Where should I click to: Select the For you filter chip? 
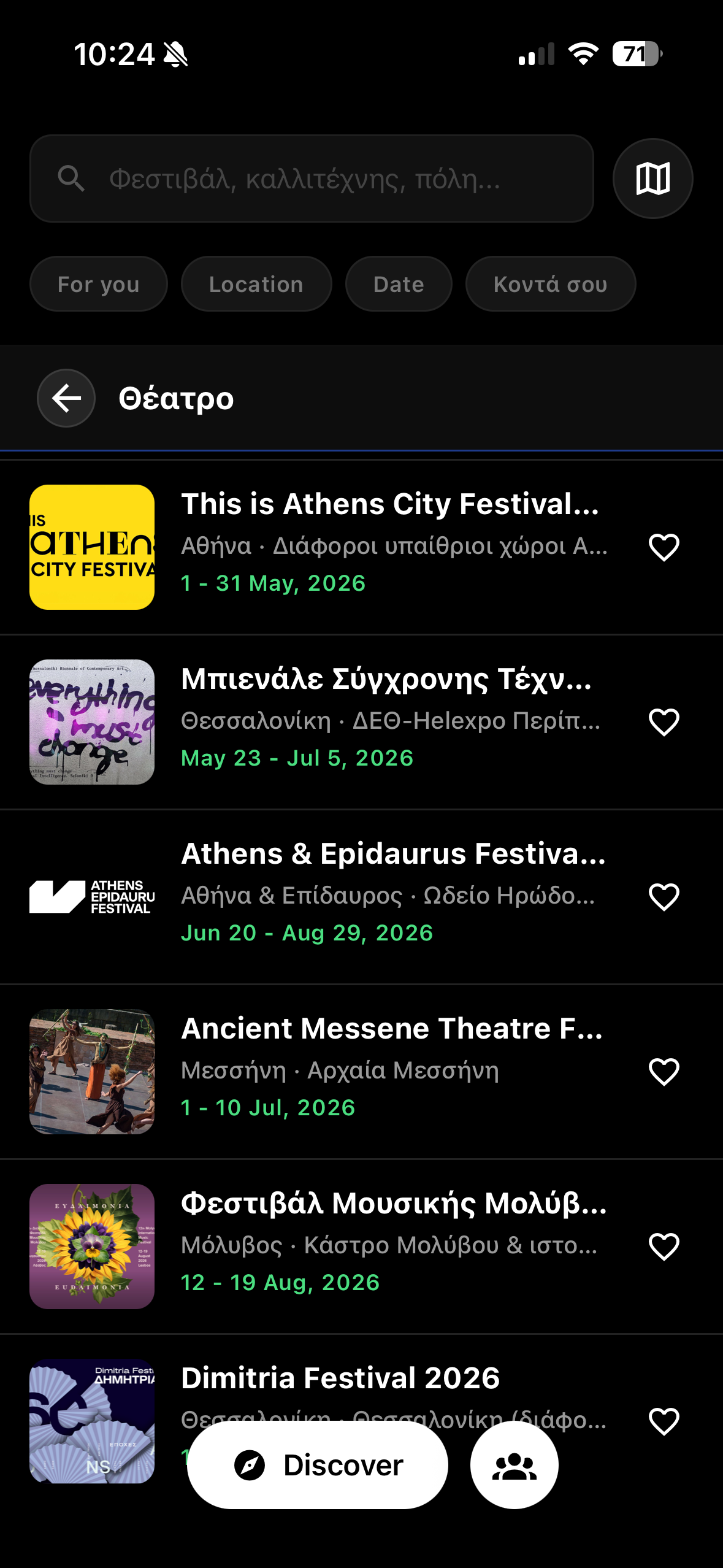[98, 284]
